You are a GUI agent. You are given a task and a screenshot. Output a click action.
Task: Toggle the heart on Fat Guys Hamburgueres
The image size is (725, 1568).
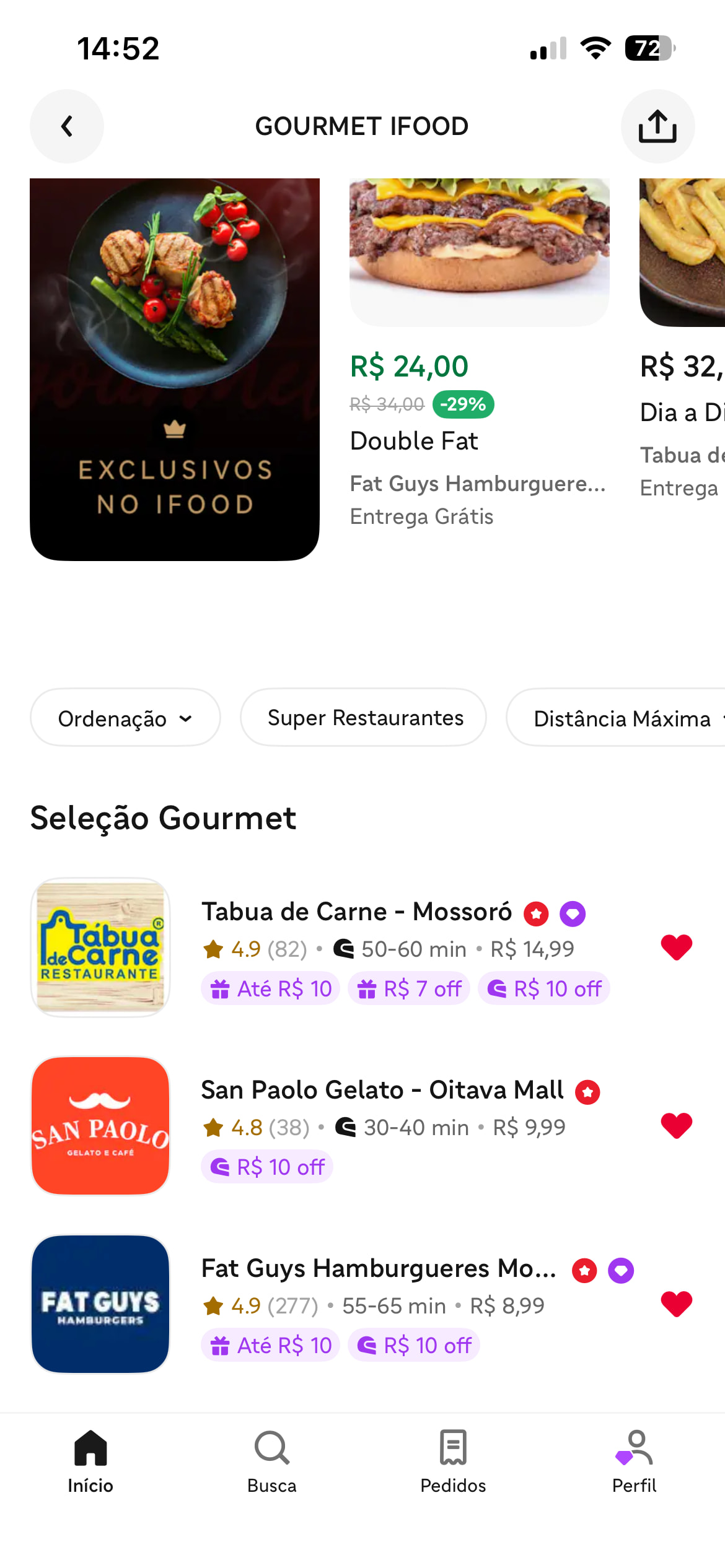676,1304
